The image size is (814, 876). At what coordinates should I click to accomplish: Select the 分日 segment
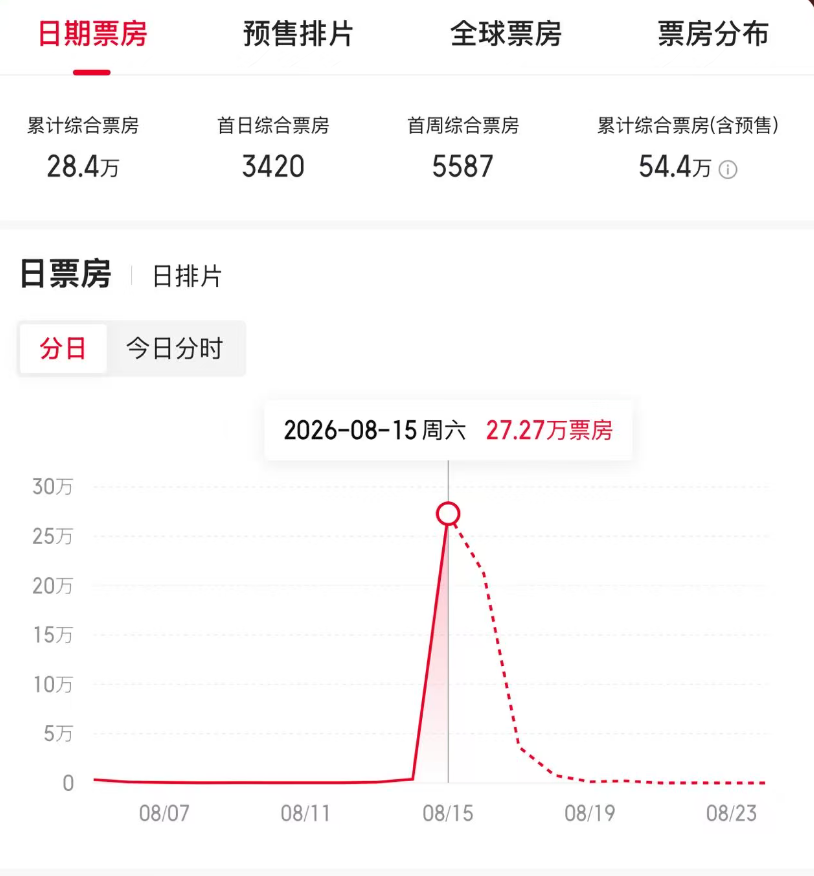[63, 349]
